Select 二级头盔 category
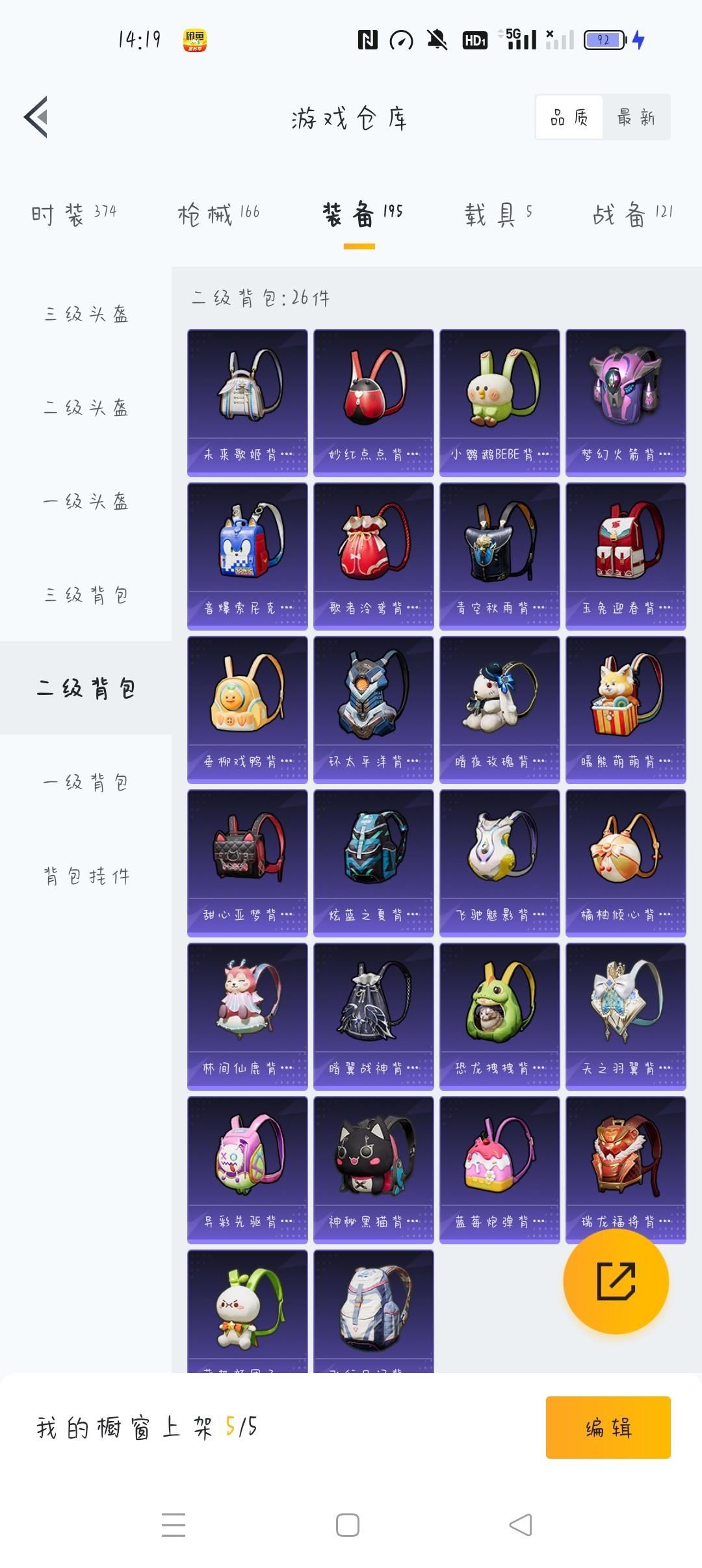 pyautogui.click(x=86, y=408)
